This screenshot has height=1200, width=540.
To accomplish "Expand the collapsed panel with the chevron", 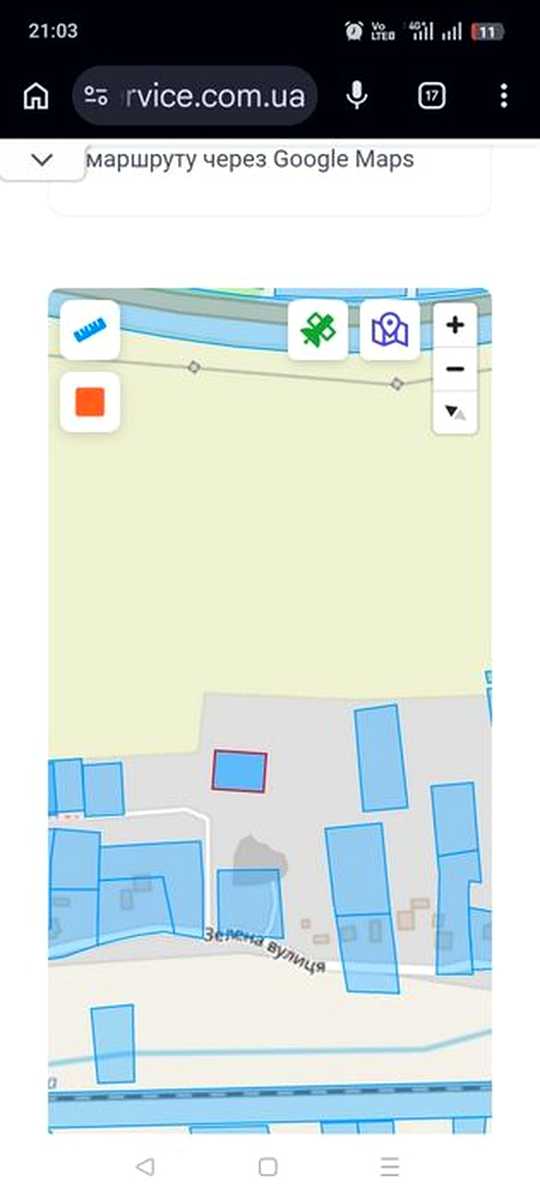I will click(42, 160).
